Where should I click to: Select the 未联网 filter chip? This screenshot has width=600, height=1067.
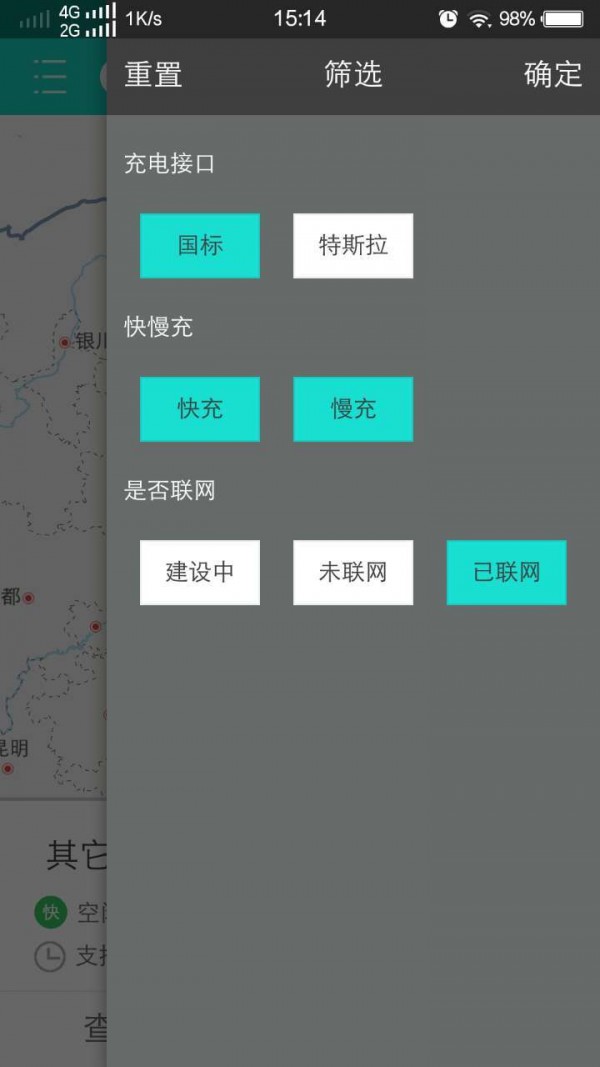coord(353,572)
